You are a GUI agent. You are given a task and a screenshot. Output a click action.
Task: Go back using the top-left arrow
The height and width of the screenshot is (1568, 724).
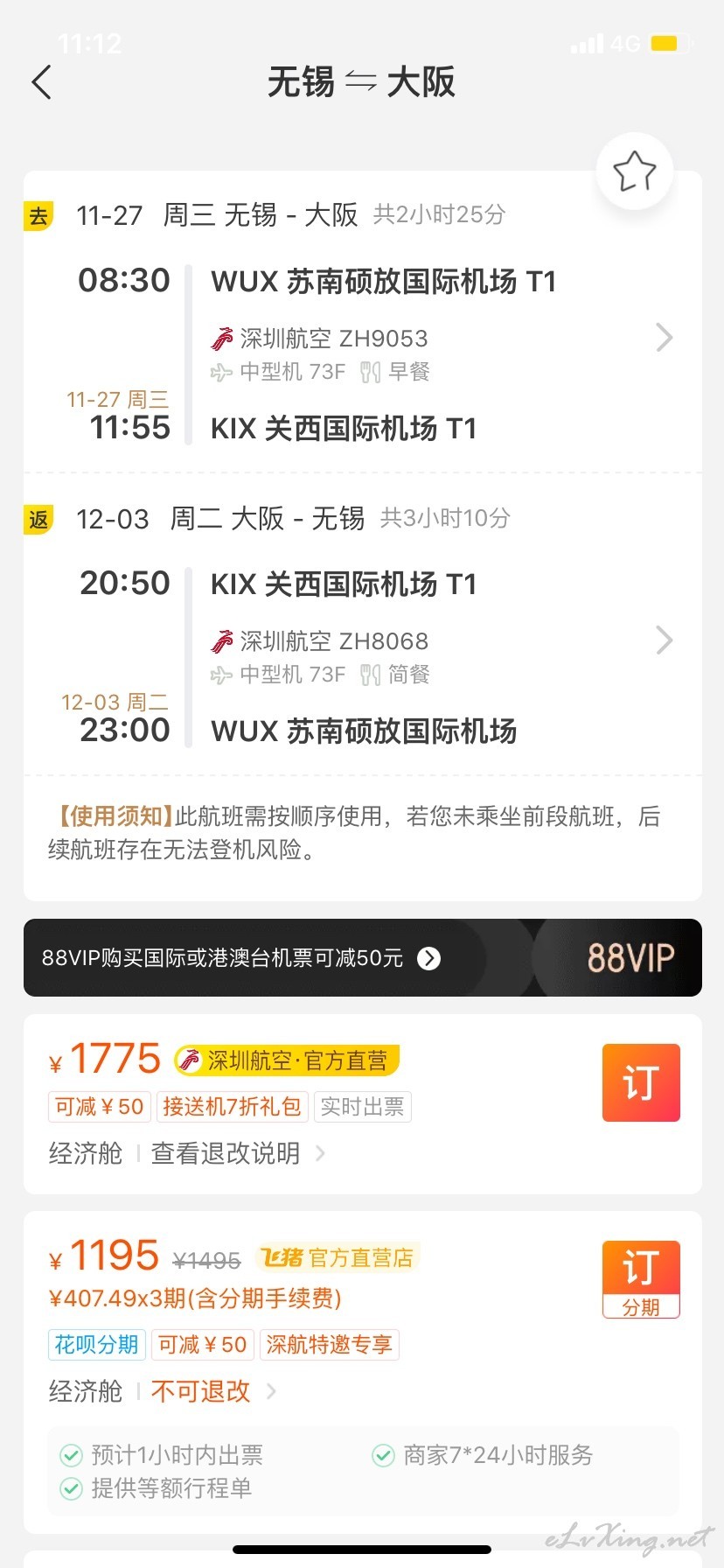41,82
